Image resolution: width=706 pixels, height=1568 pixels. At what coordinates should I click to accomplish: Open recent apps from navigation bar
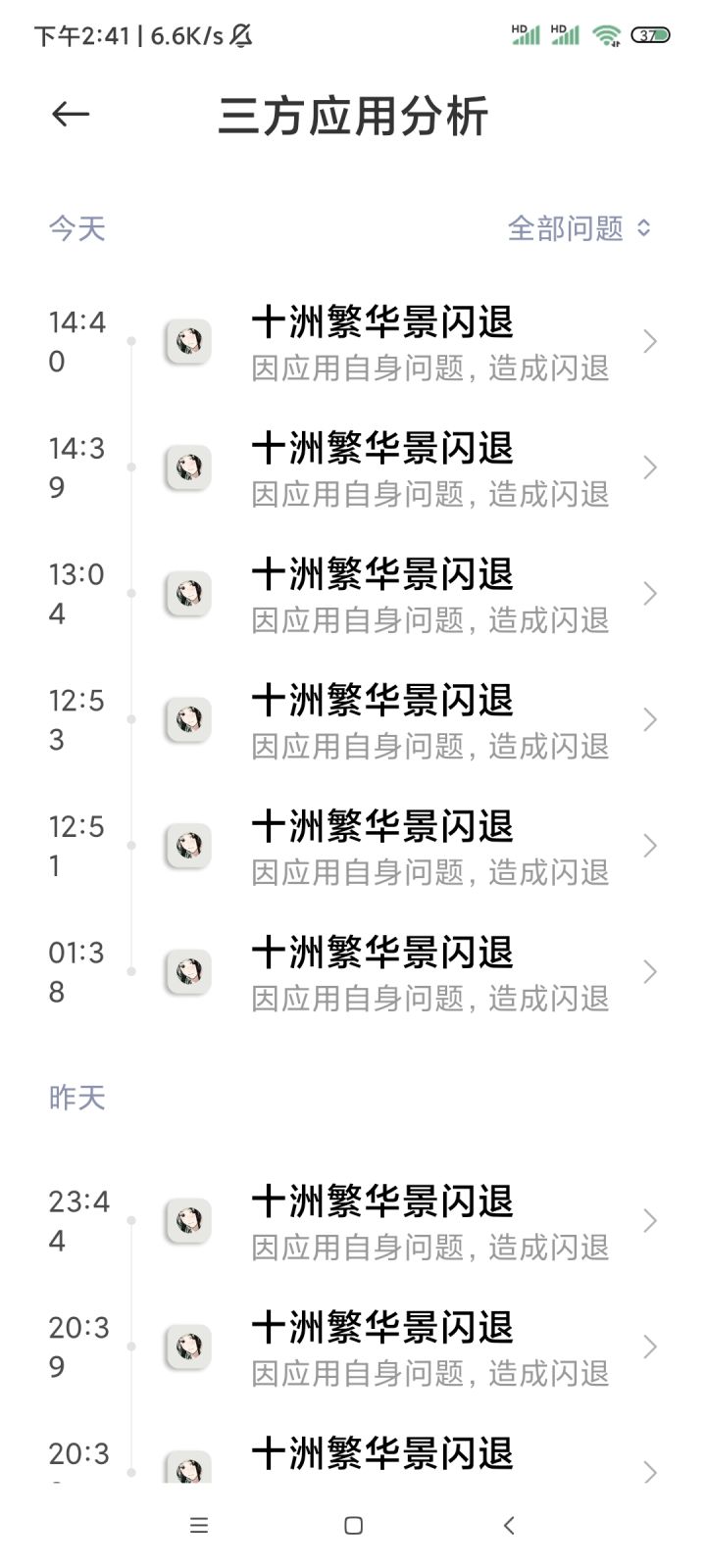(199, 1525)
